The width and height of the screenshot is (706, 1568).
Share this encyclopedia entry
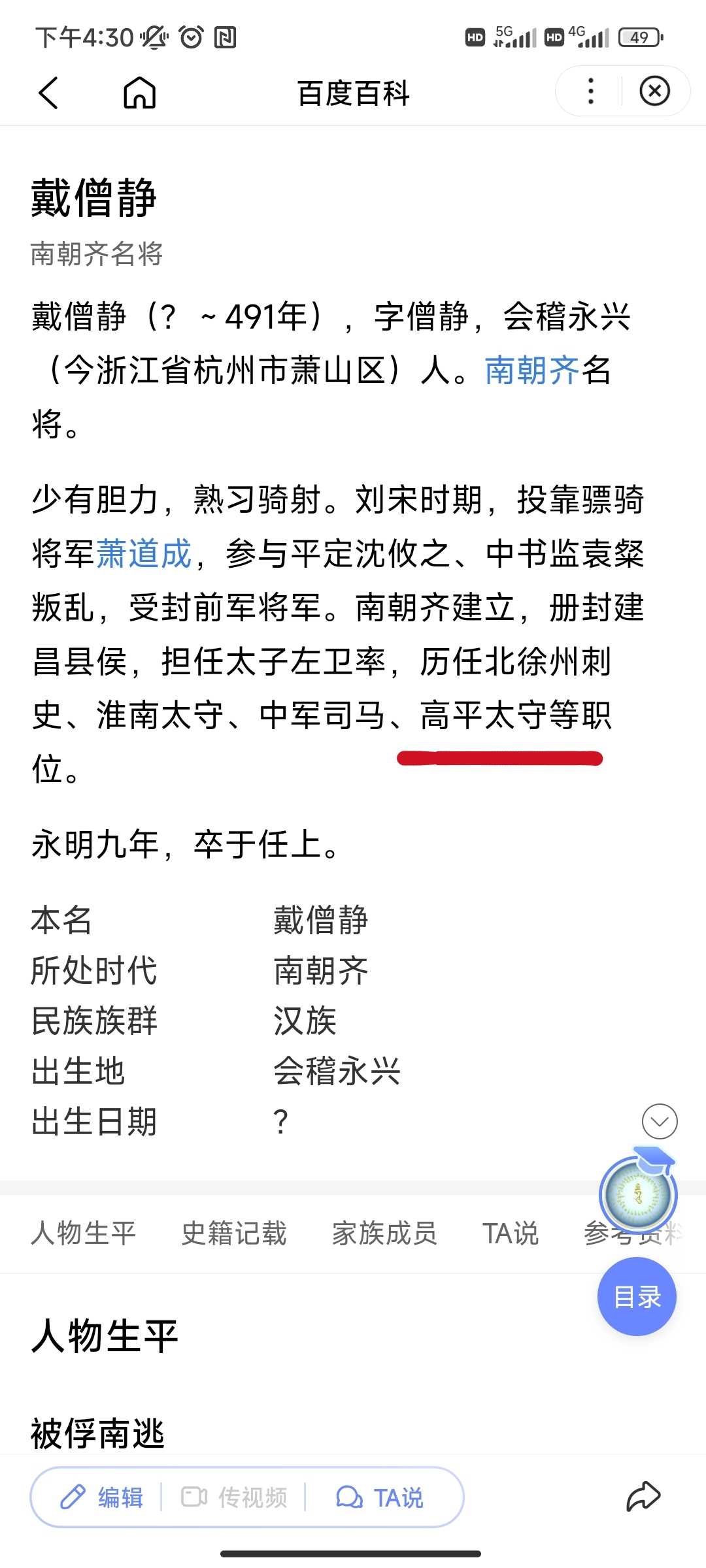[643, 1496]
